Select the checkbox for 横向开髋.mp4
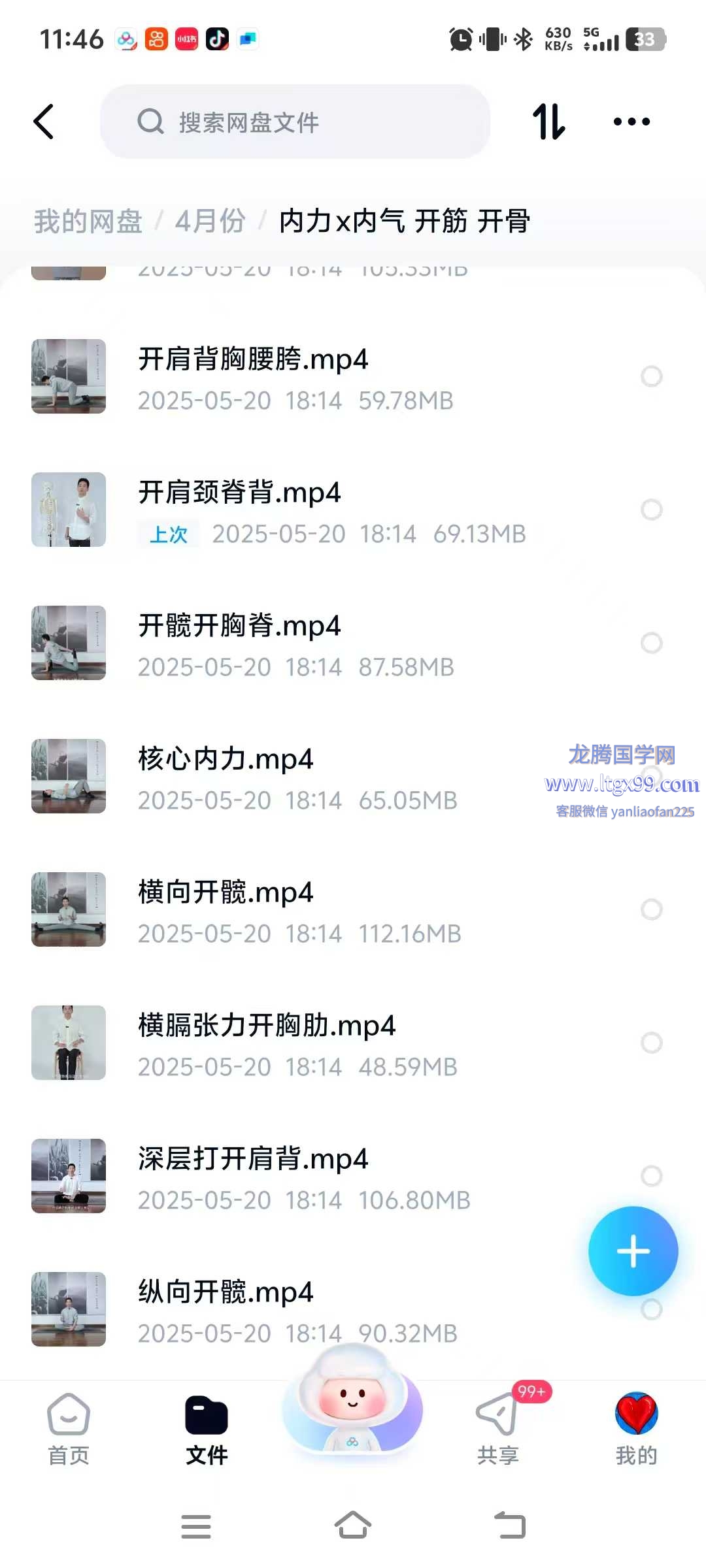 pyautogui.click(x=651, y=909)
